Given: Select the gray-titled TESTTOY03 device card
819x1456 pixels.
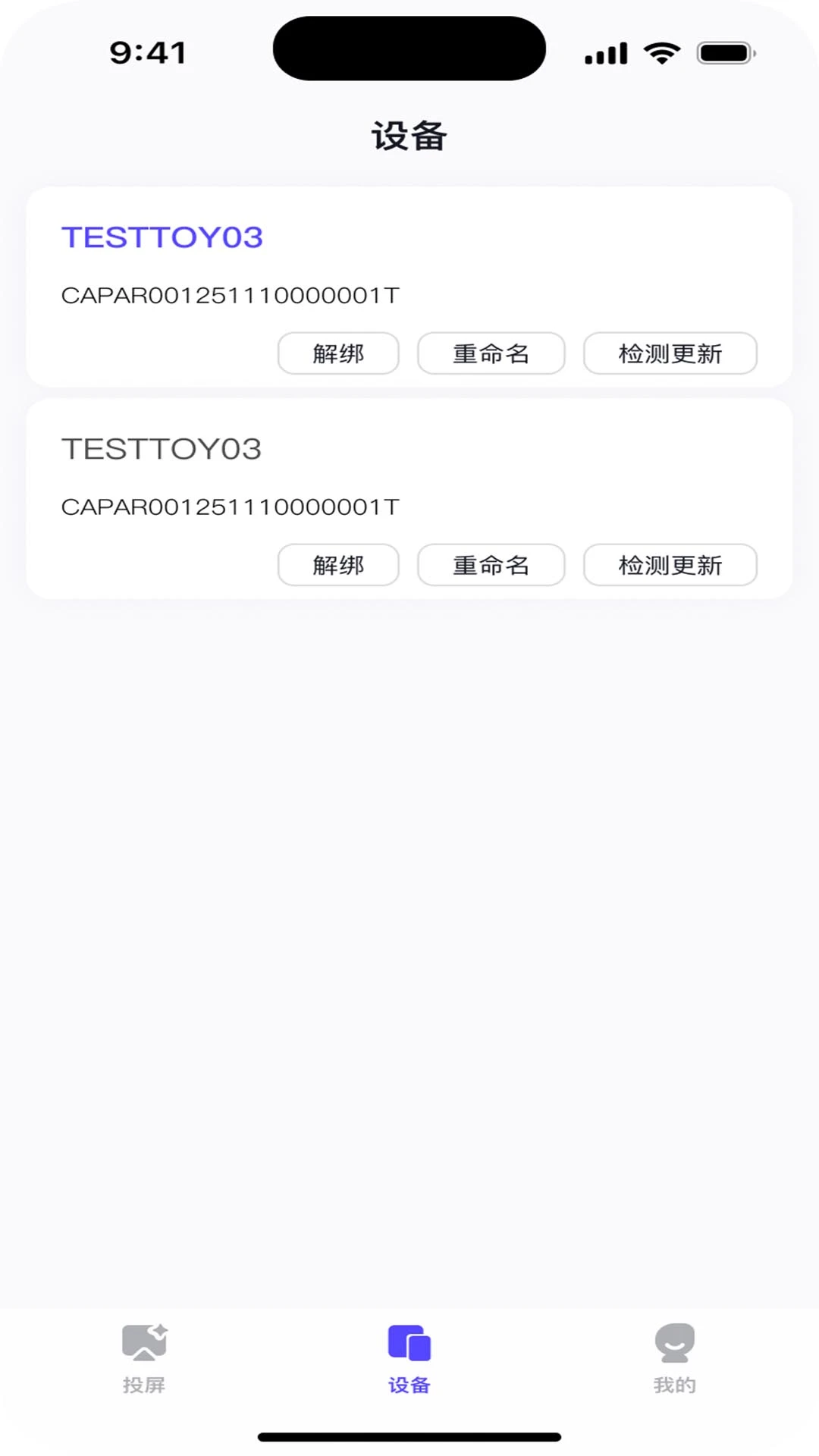Looking at the screenshot, I should tap(162, 450).
